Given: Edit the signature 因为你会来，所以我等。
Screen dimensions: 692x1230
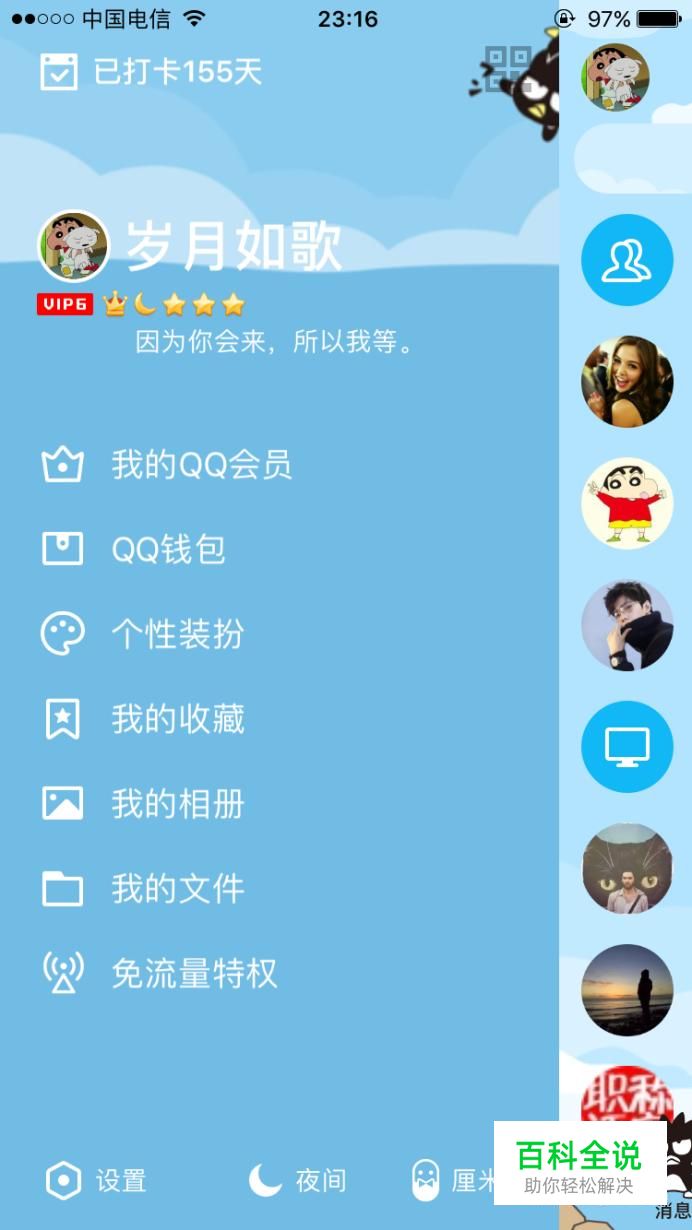Looking at the screenshot, I should point(275,342).
